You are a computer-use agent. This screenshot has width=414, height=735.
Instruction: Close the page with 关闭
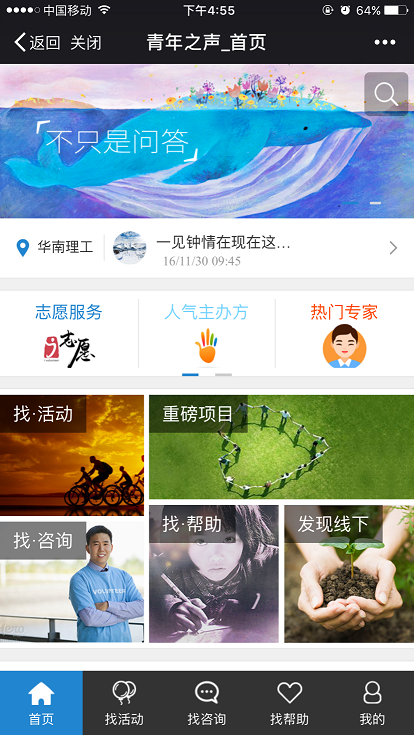pos(86,43)
